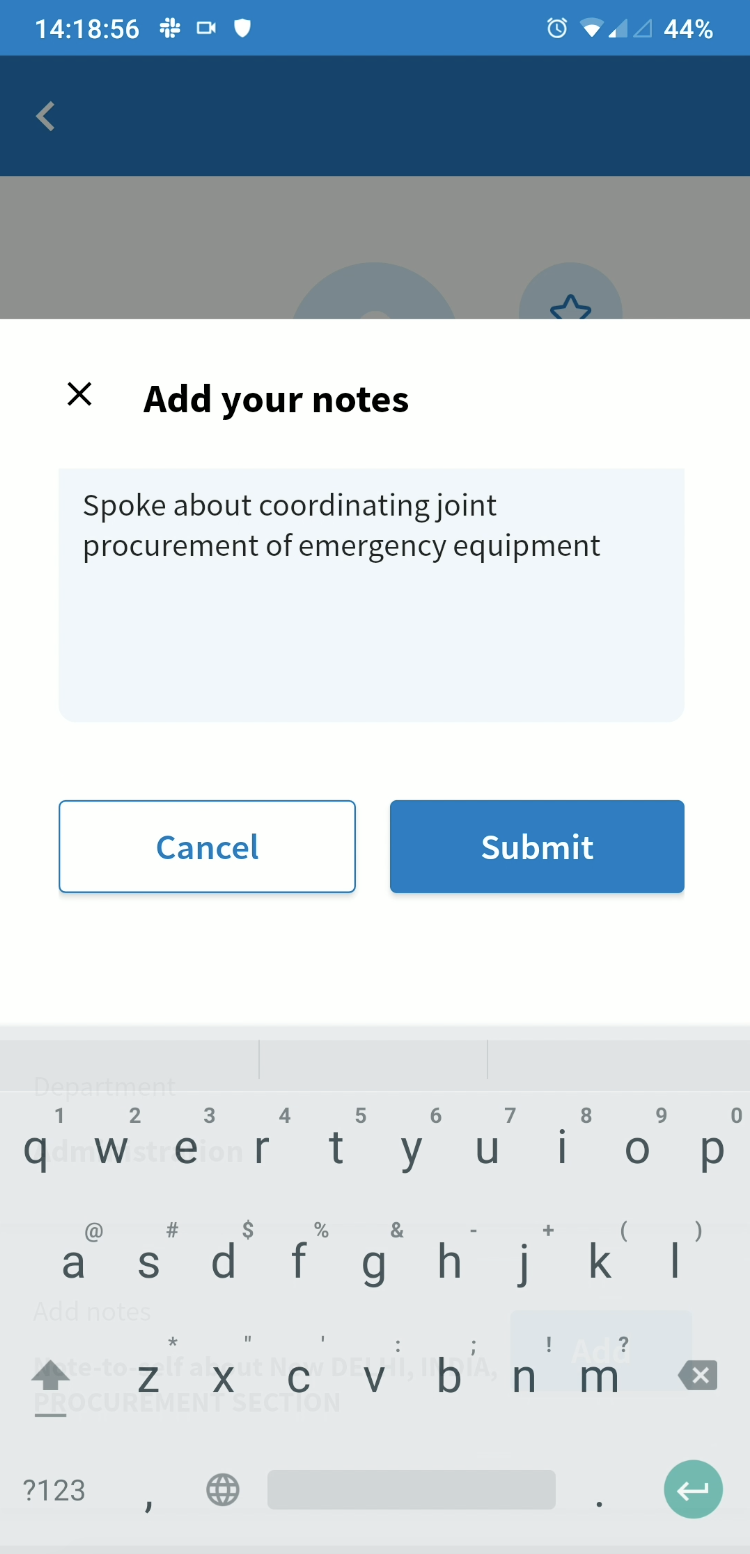
Task: Tap the keyboard enter key
Action: click(693, 1490)
